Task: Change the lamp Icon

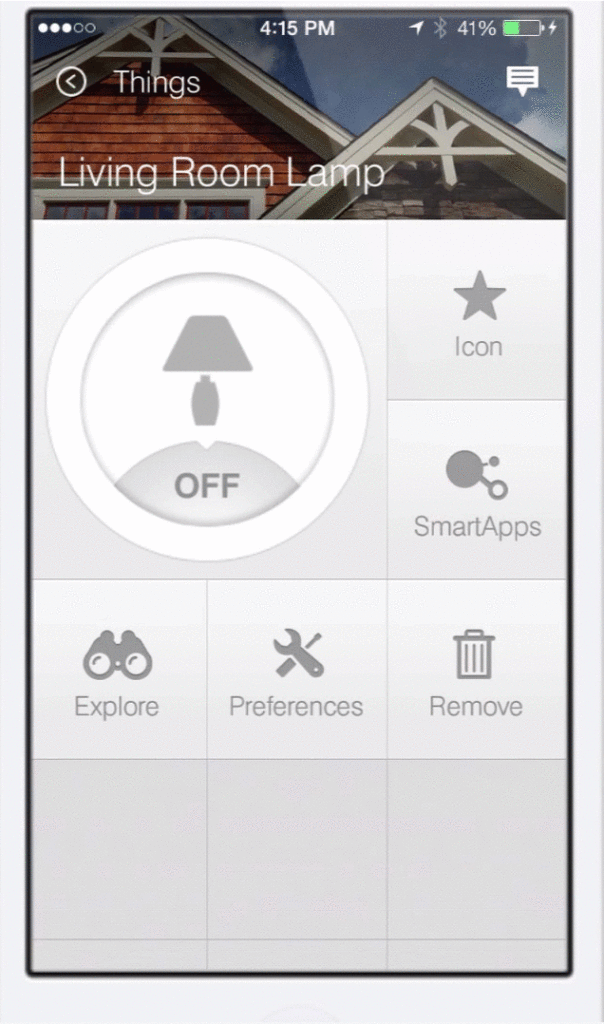Action: (477, 312)
